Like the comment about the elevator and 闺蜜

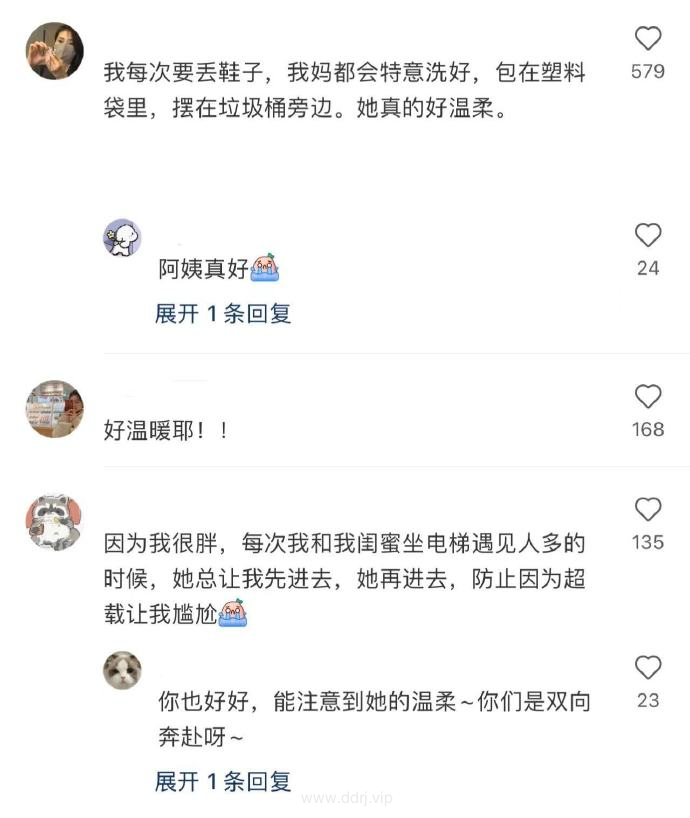pyautogui.click(x=648, y=510)
